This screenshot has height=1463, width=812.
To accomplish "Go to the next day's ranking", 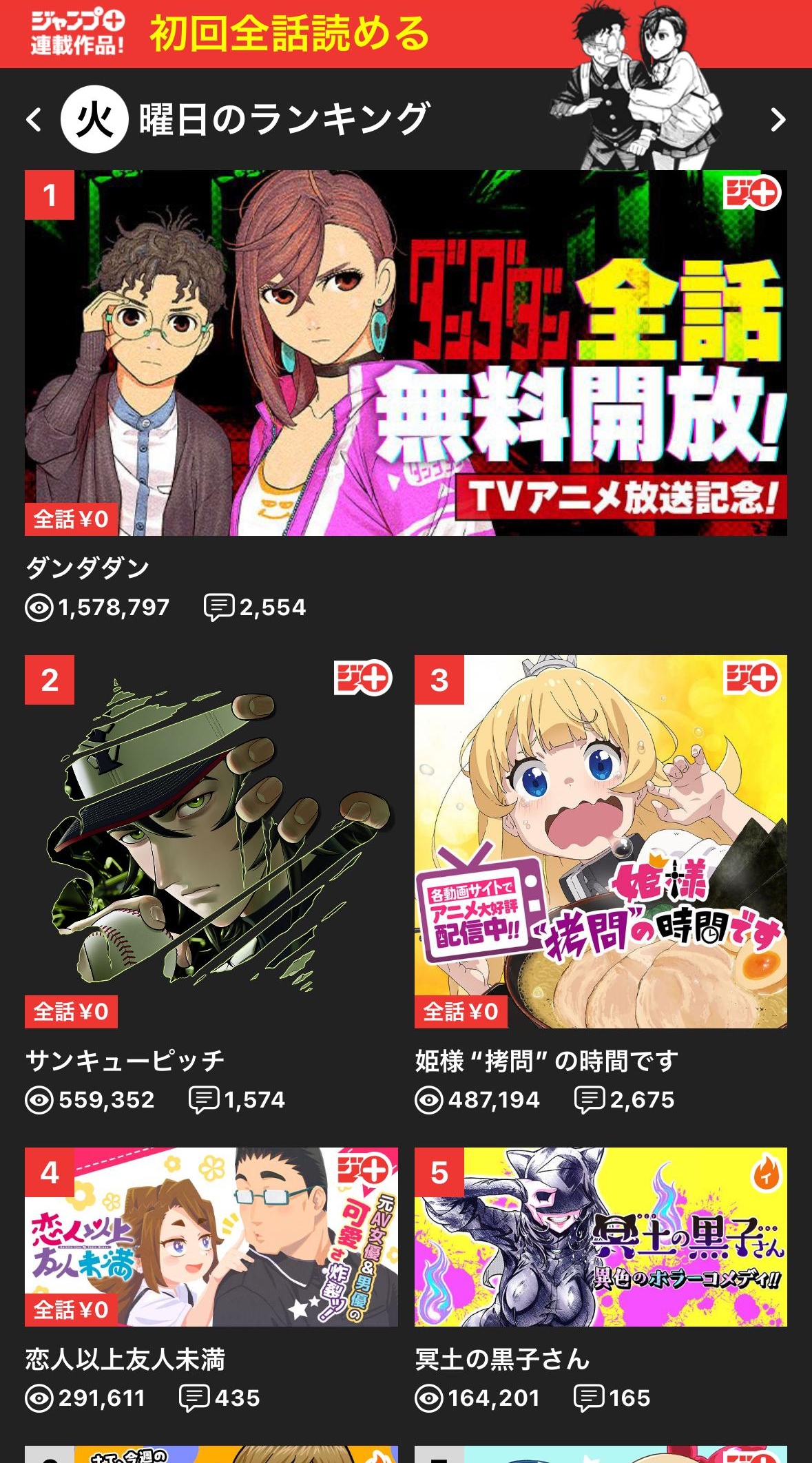I will 778,120.
